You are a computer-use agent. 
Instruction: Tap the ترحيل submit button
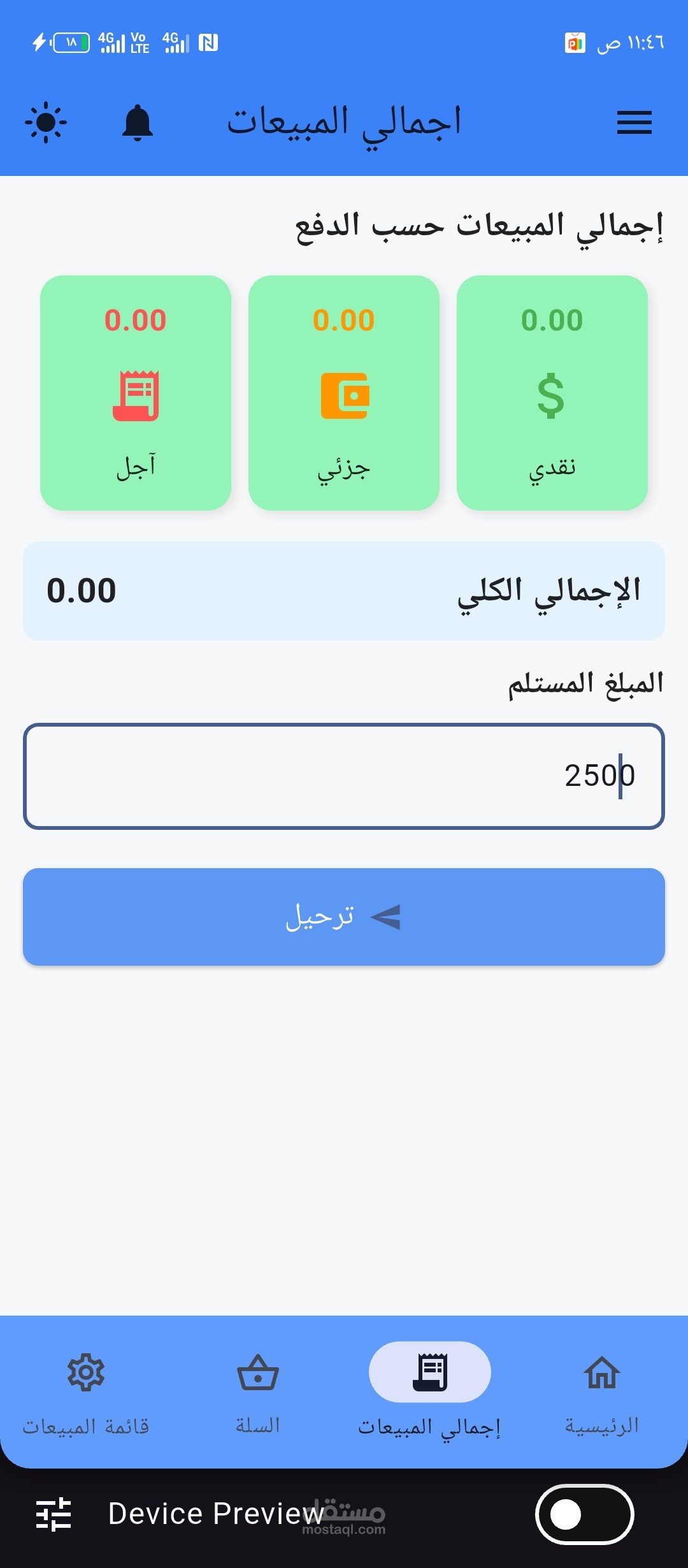point(344,917)
